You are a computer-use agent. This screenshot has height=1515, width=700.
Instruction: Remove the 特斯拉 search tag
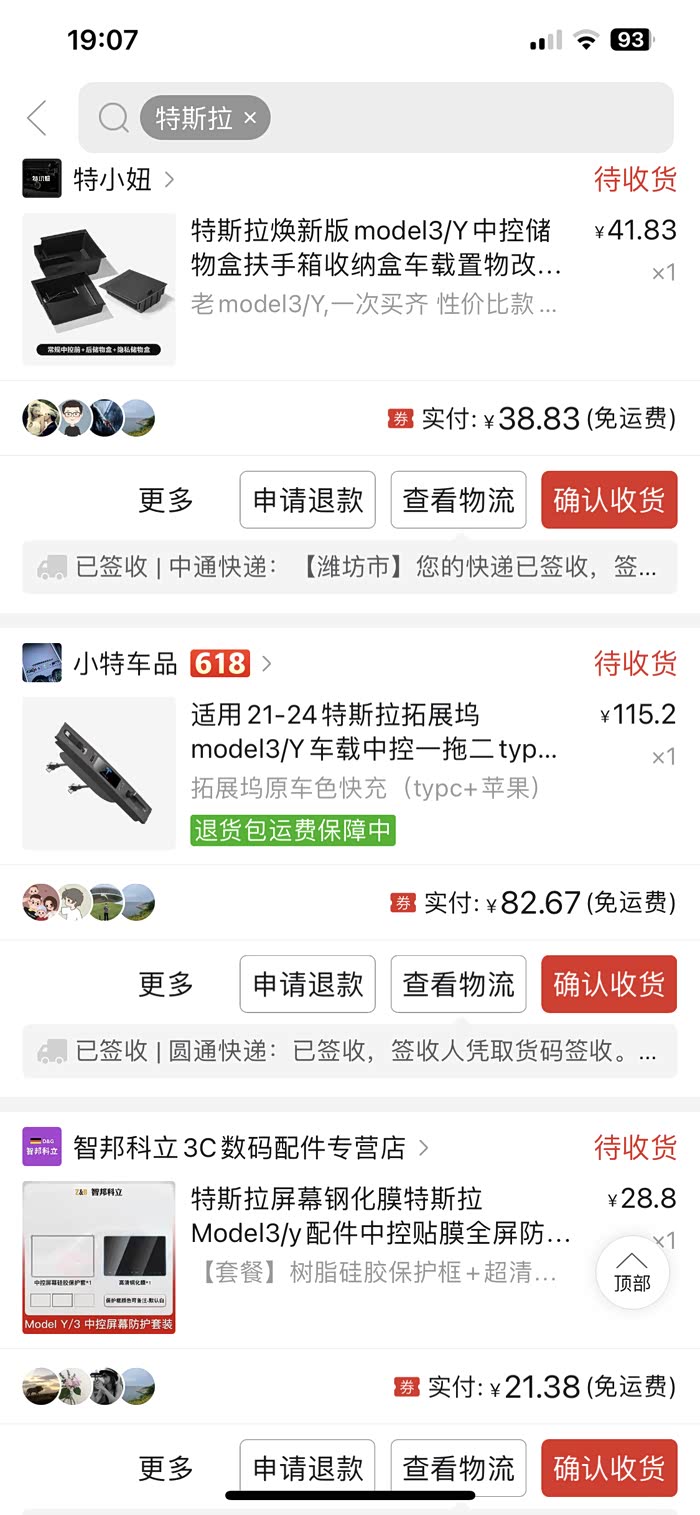point(250,118)
